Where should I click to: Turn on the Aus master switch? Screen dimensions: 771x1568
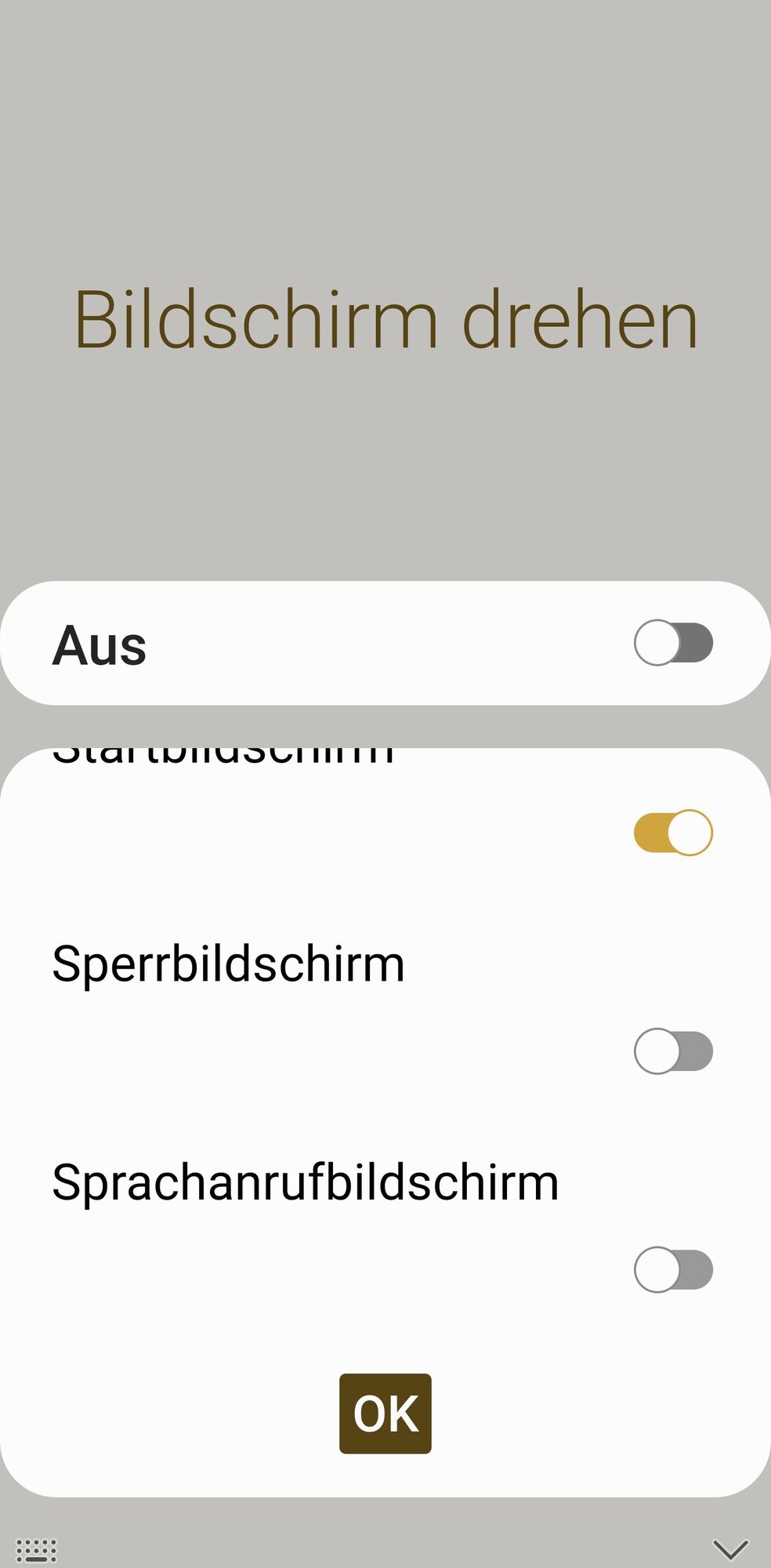coord(673,643)
